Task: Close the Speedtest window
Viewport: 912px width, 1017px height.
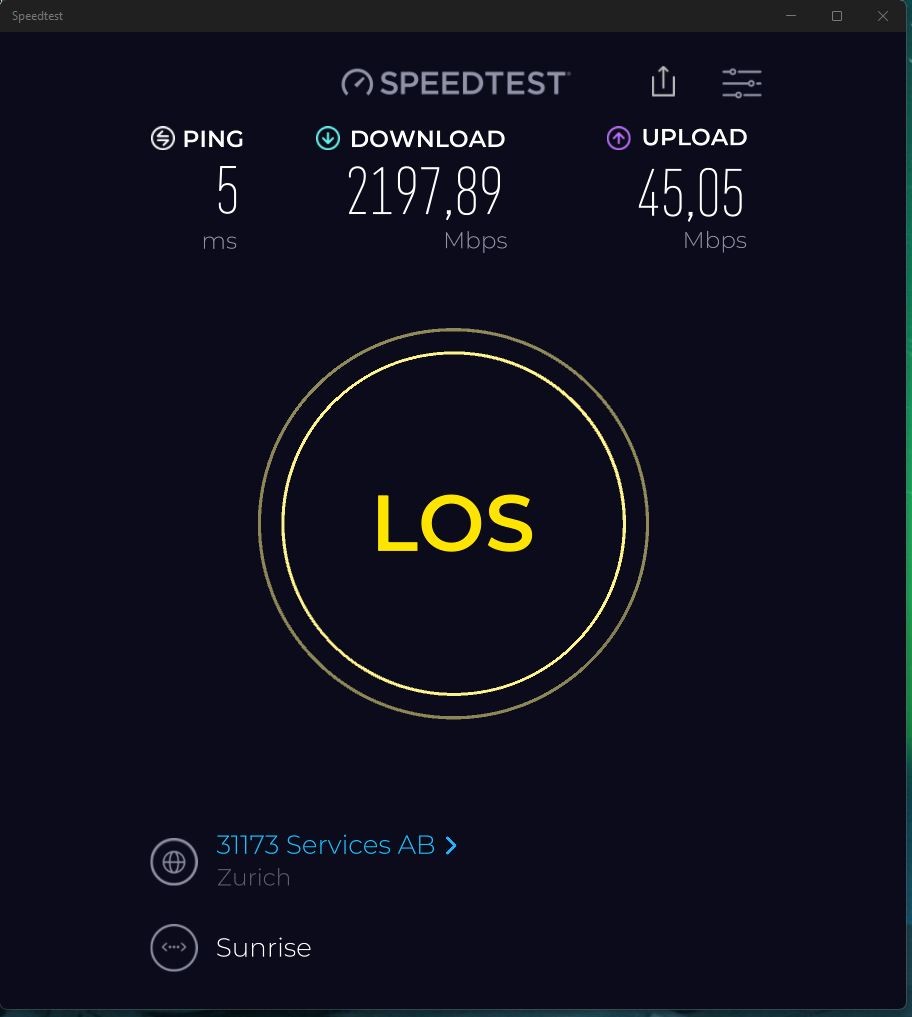Action: coord(882,16)
